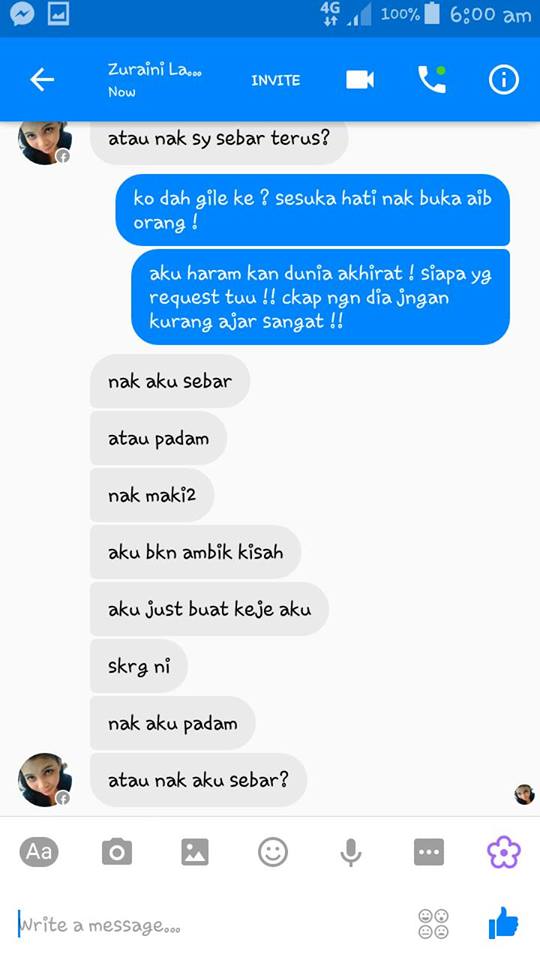Screen dimensions: 540x960
Task: Go back using the arrow icon
Action: coord(42,80)
